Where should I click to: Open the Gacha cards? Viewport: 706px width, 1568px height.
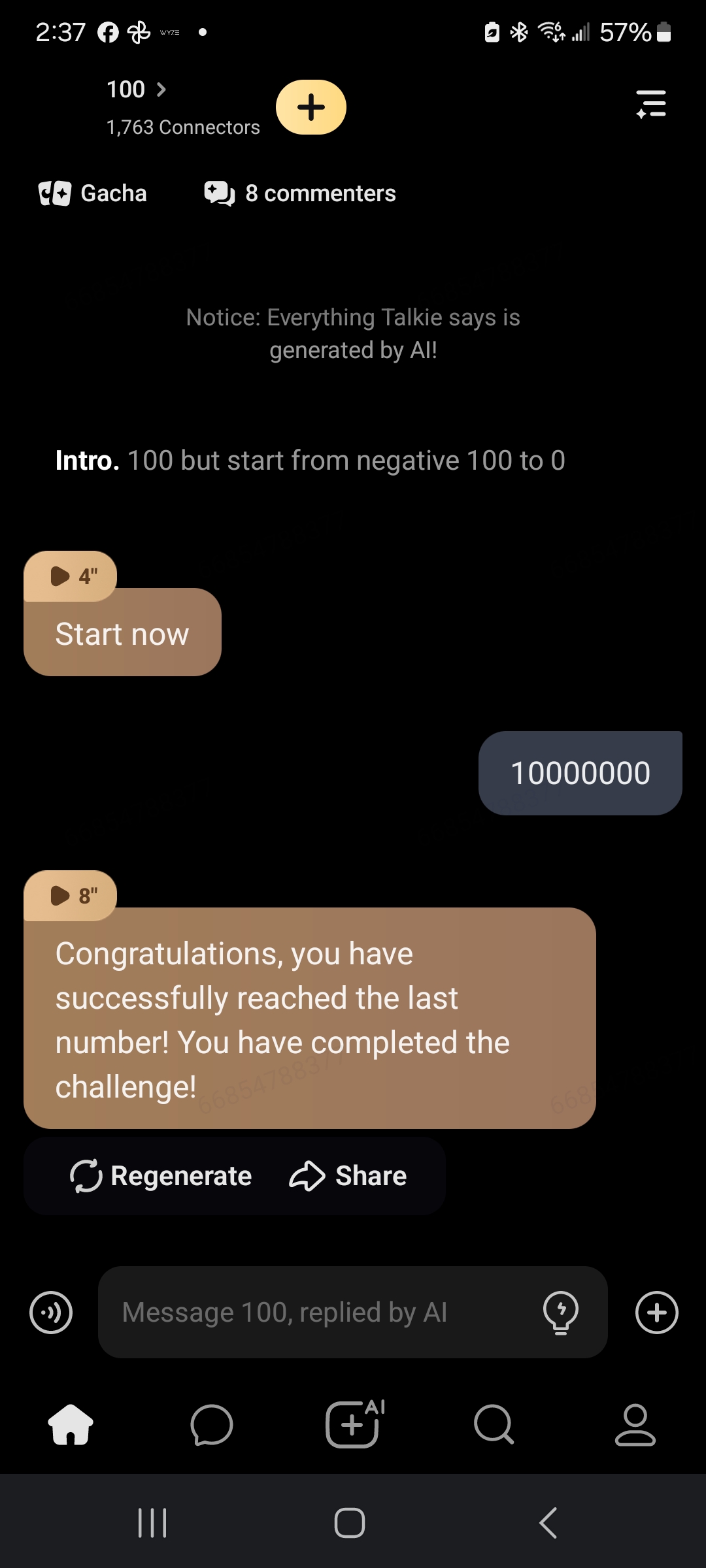point(93,193)
